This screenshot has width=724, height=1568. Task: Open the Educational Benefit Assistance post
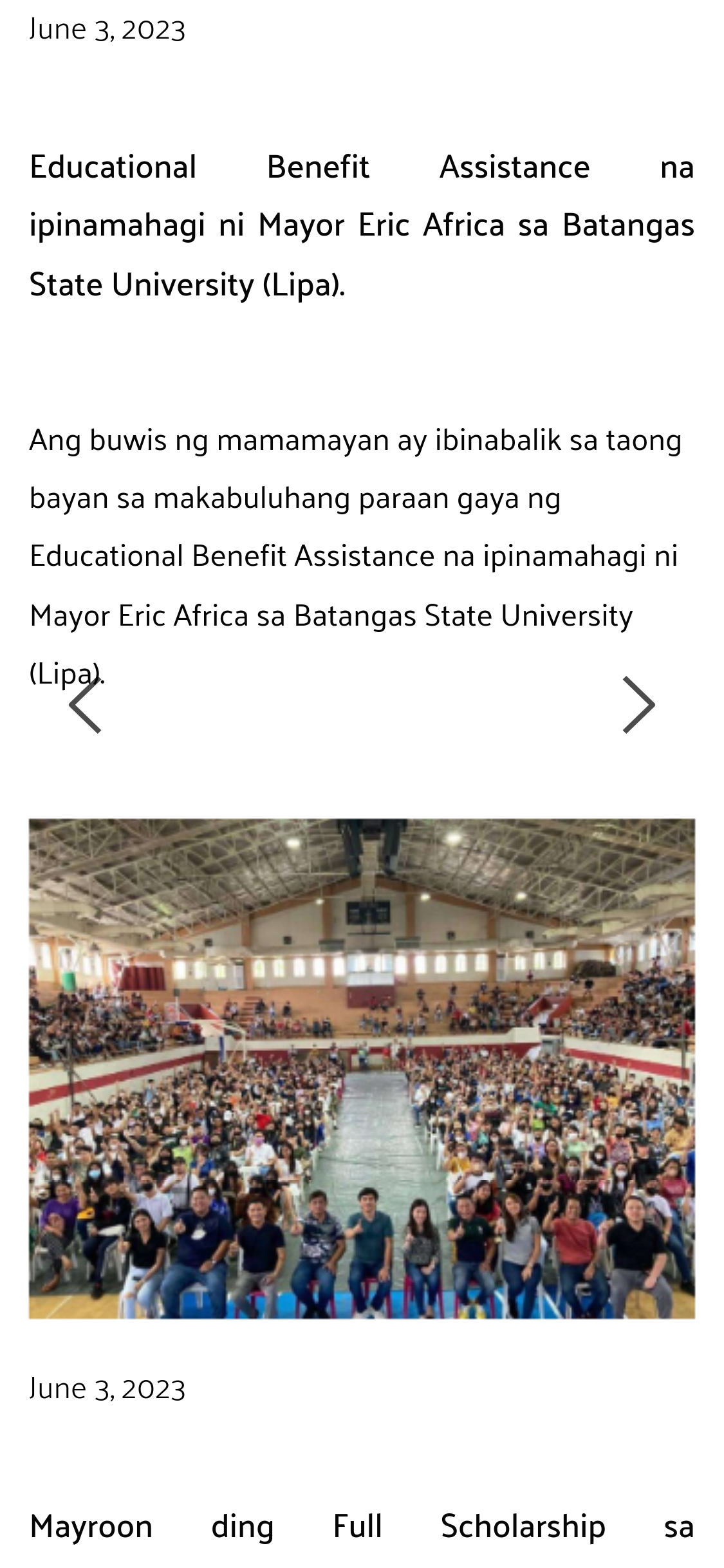361,225
